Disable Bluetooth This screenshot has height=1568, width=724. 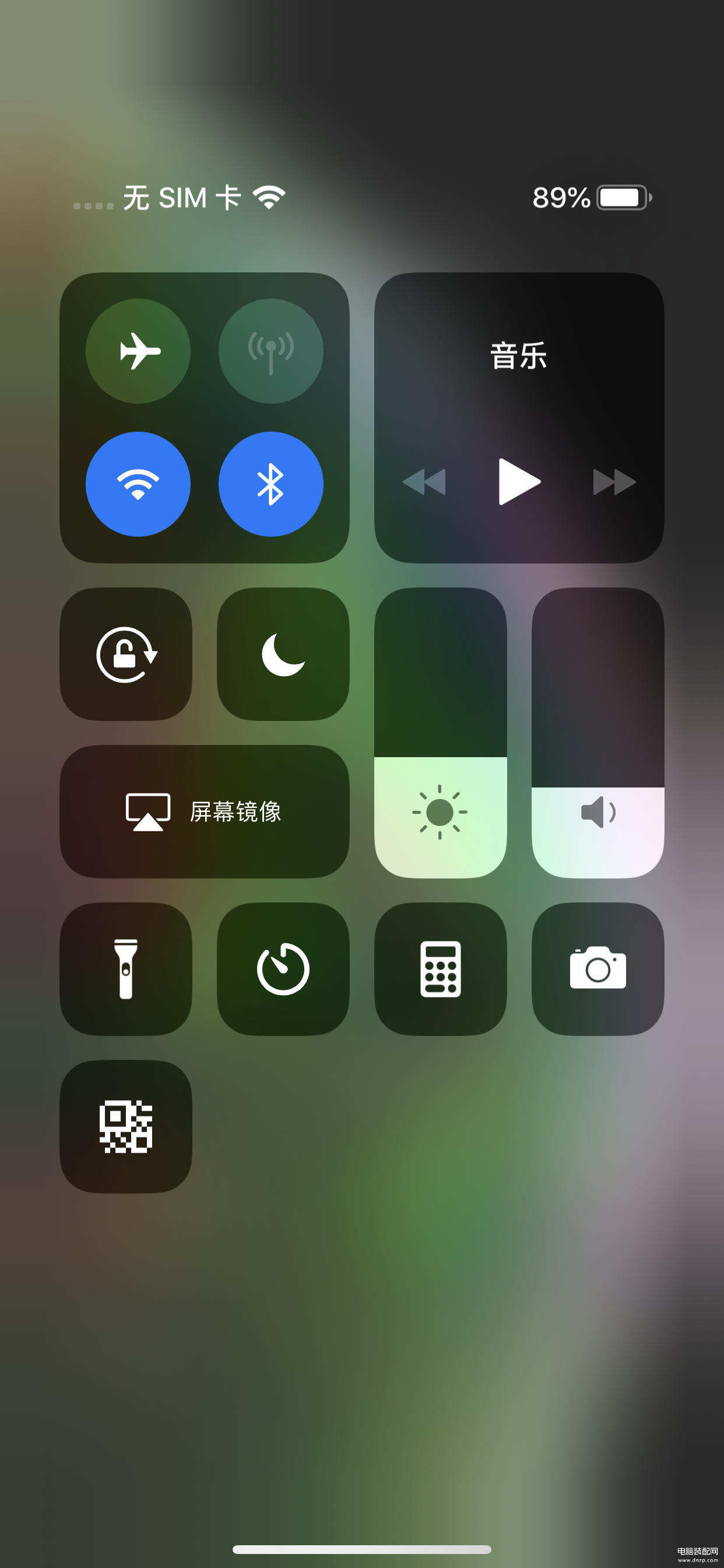tap(270, 484)
